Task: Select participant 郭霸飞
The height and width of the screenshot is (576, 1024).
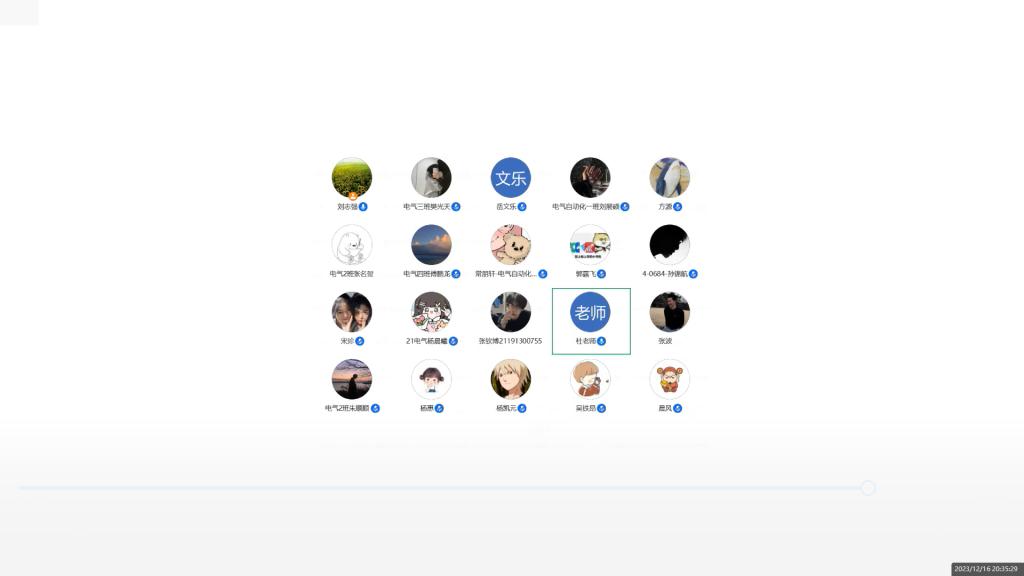Action: [x=590, y=245]
